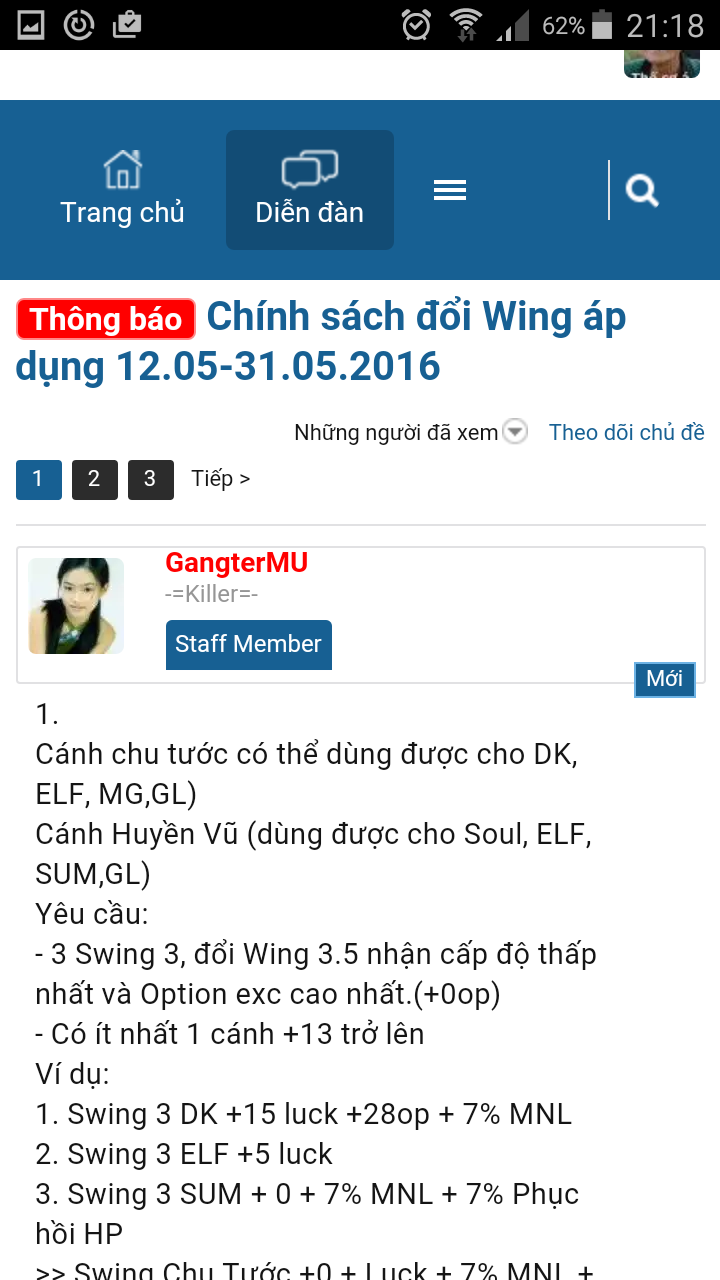The image size is (720, 1280).
Task: Go to page 2 of the thread
Action: (94, 479)
